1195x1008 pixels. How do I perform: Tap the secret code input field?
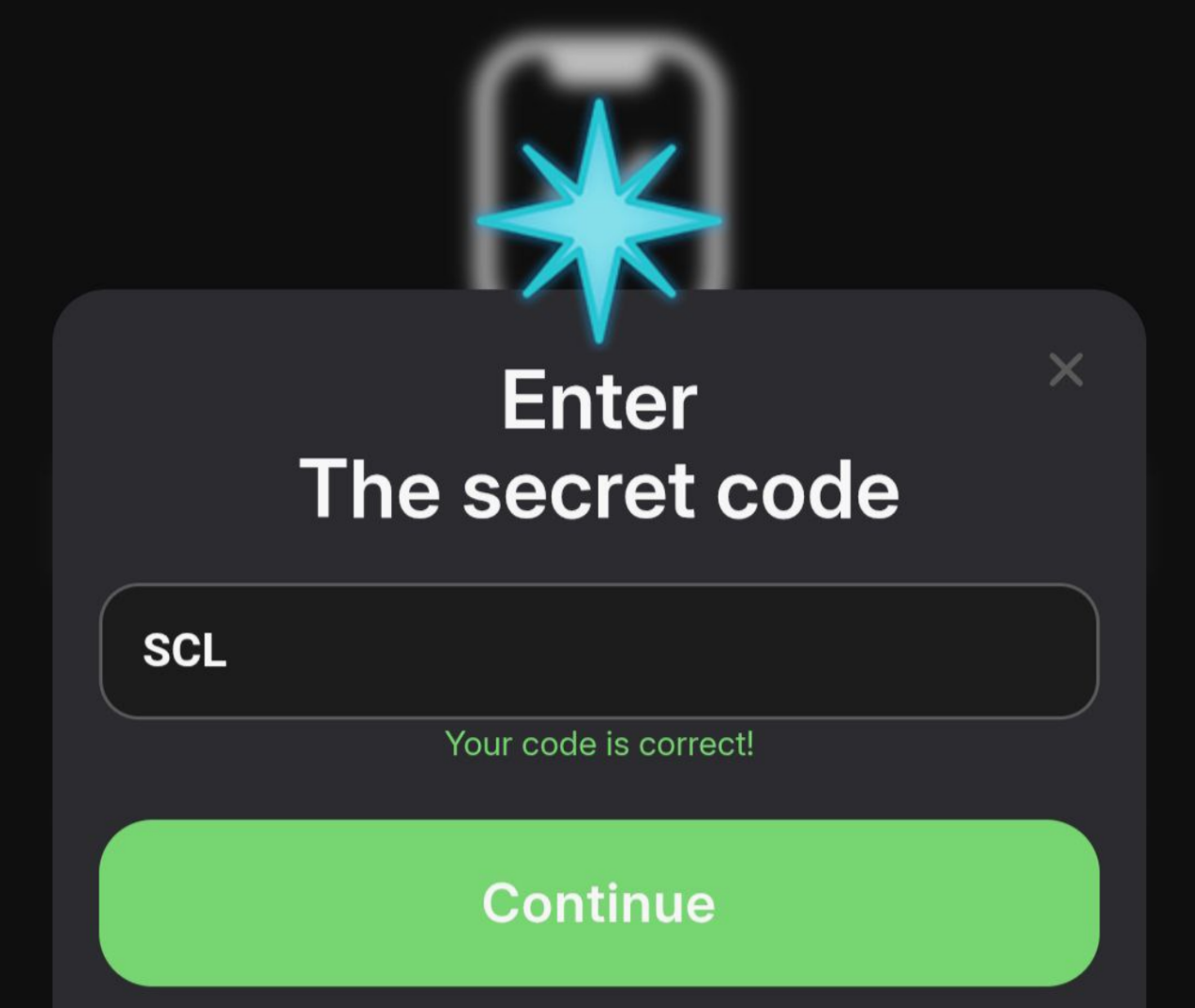pyautogui.click(x=598, y=651)
